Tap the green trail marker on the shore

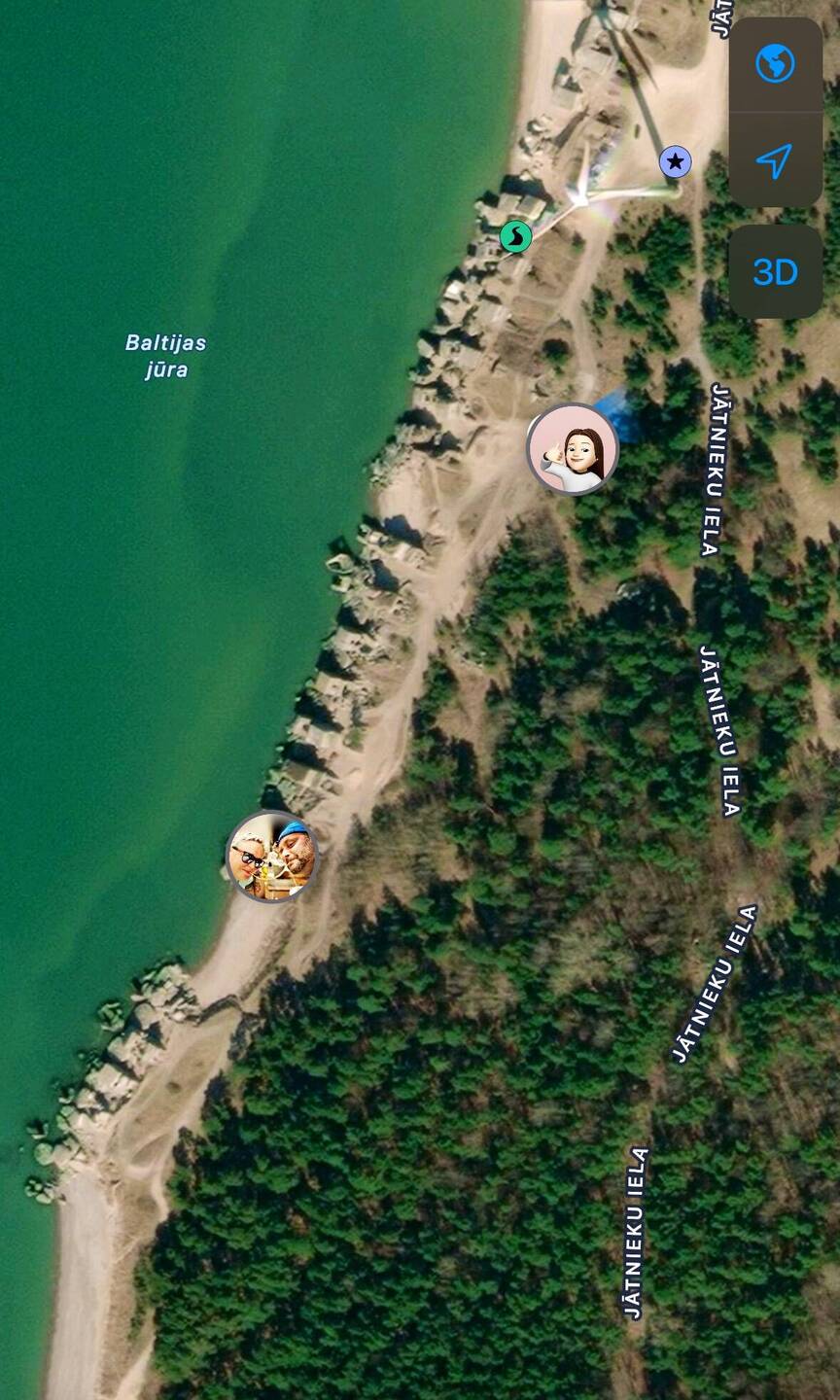click(x=516, y=236)
